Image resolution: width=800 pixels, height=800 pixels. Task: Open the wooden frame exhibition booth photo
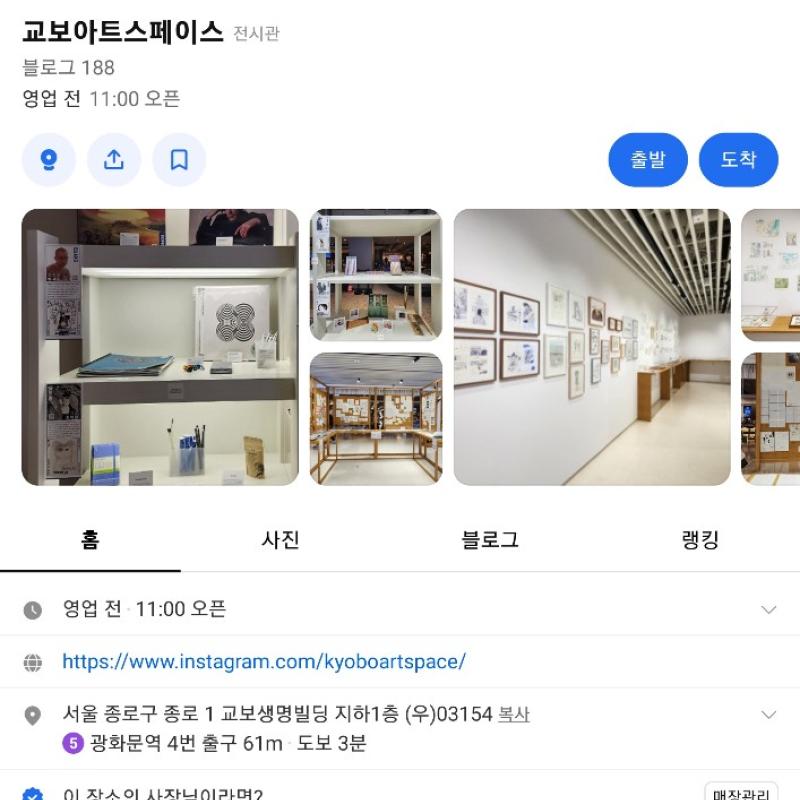coord(376,418)
